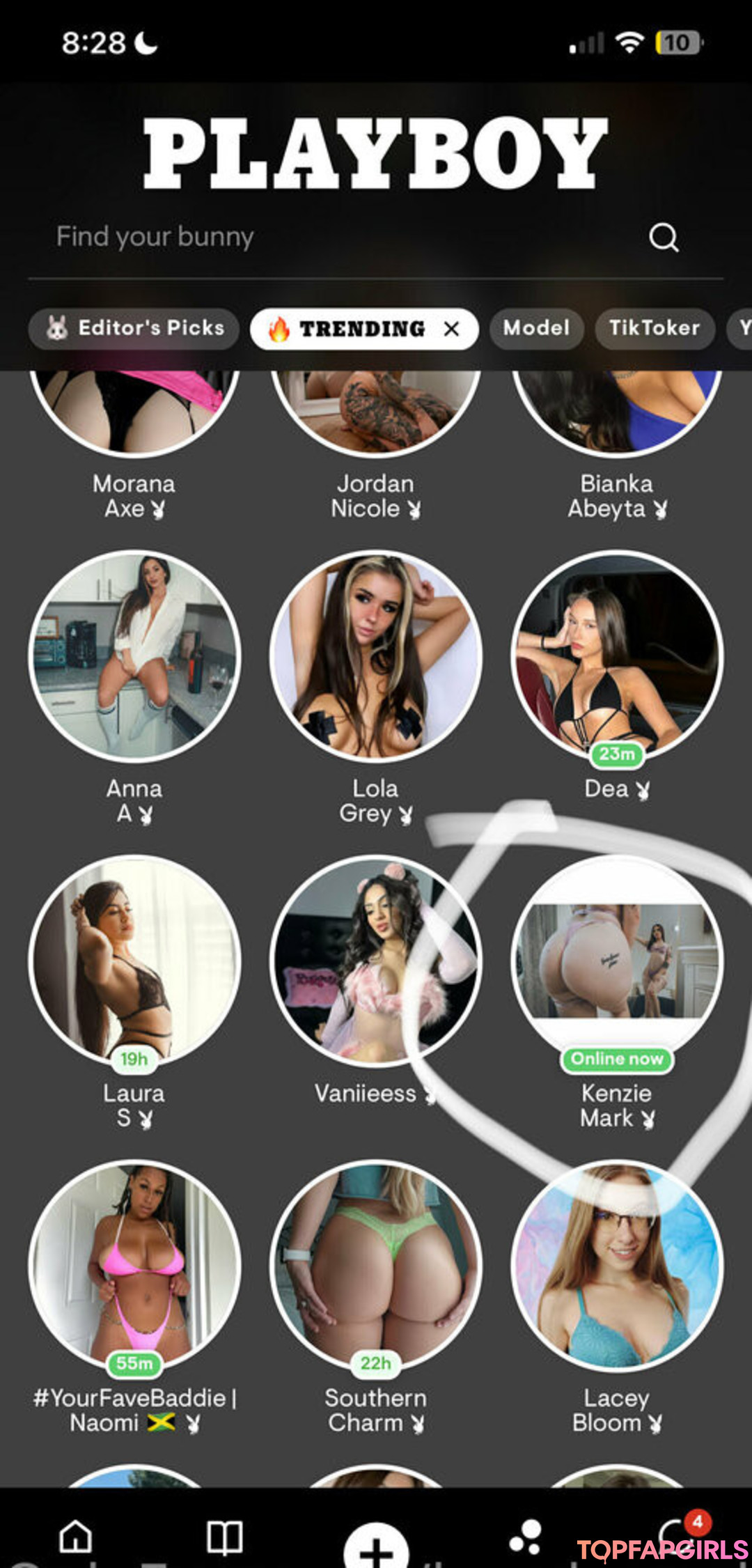
Task: Open Kenzie Mark's profile
Action: click(617, 961)
